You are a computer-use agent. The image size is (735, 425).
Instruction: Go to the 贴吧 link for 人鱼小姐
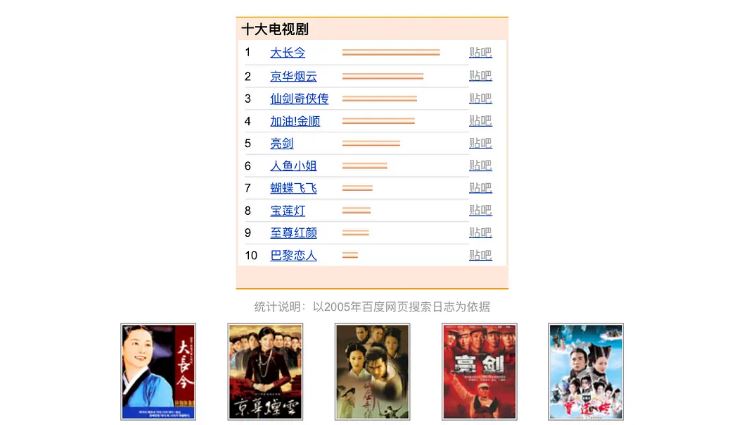[480, 166]
